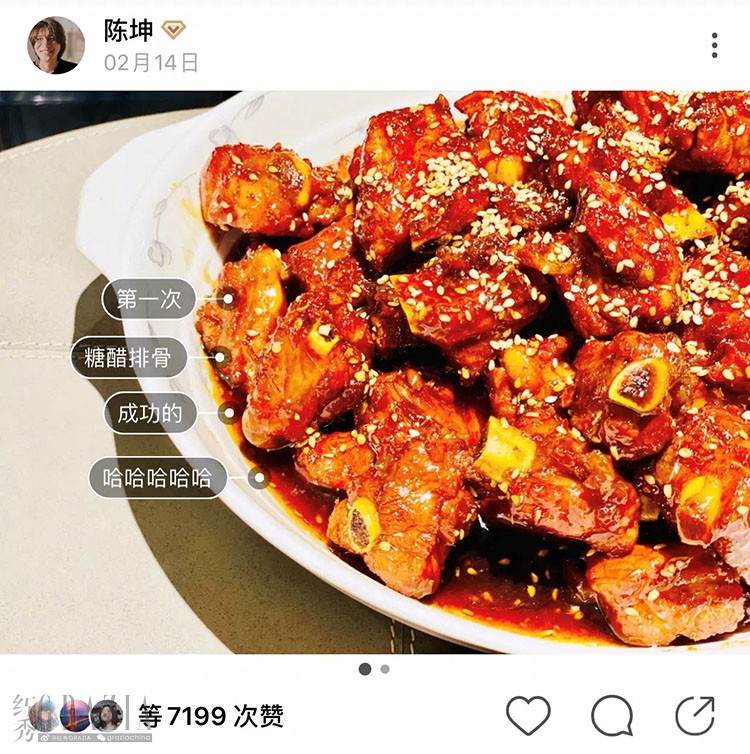Viewport: 750px width, 754px height.
Task: Open 陈坤's profile avatar
Action: [x=56, y=45]
